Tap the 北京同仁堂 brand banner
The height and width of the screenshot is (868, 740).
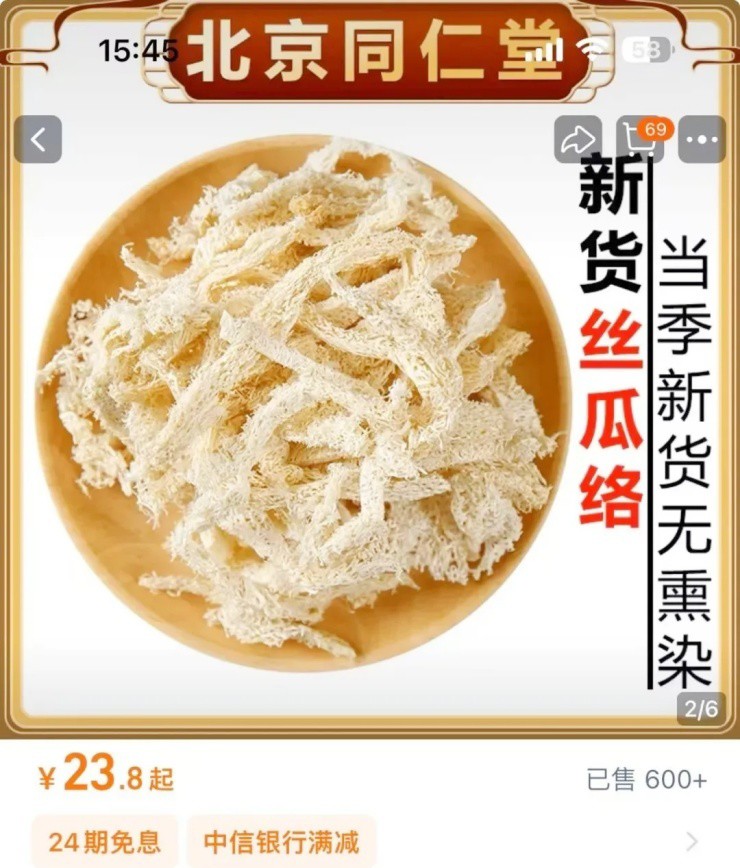click(x=370, y=50)
